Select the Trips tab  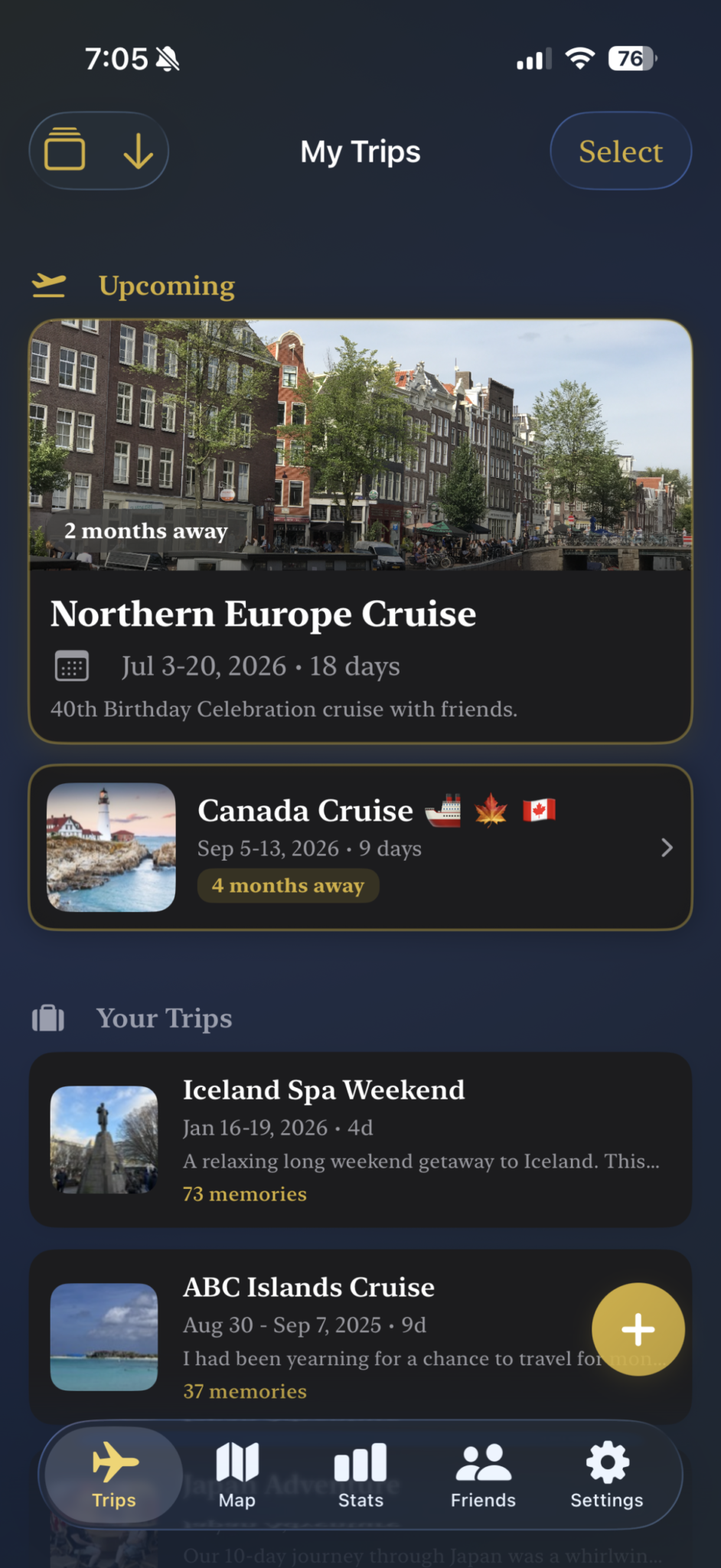114,1475
